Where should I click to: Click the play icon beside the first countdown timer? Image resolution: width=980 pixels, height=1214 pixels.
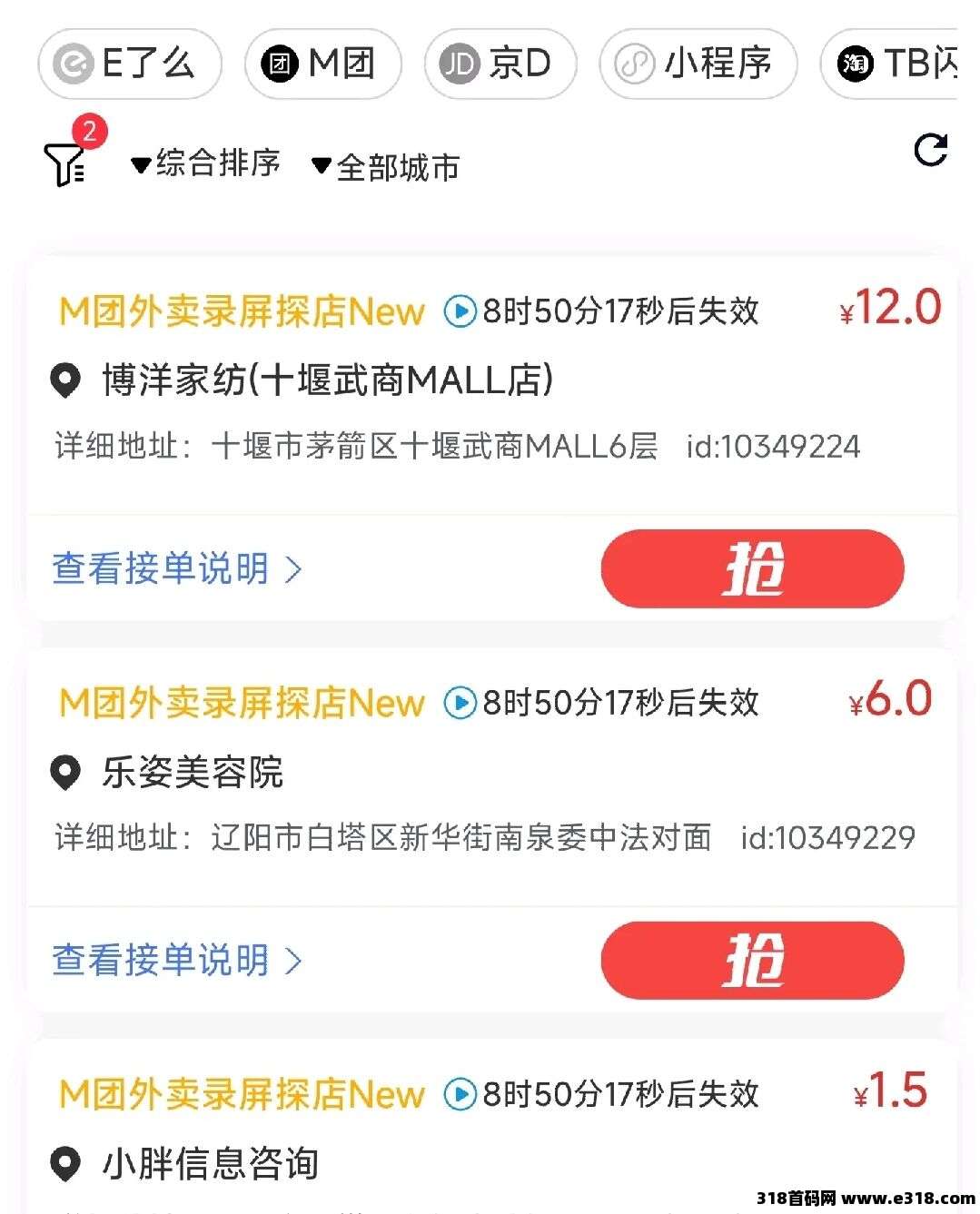click(x=461, y=311)
